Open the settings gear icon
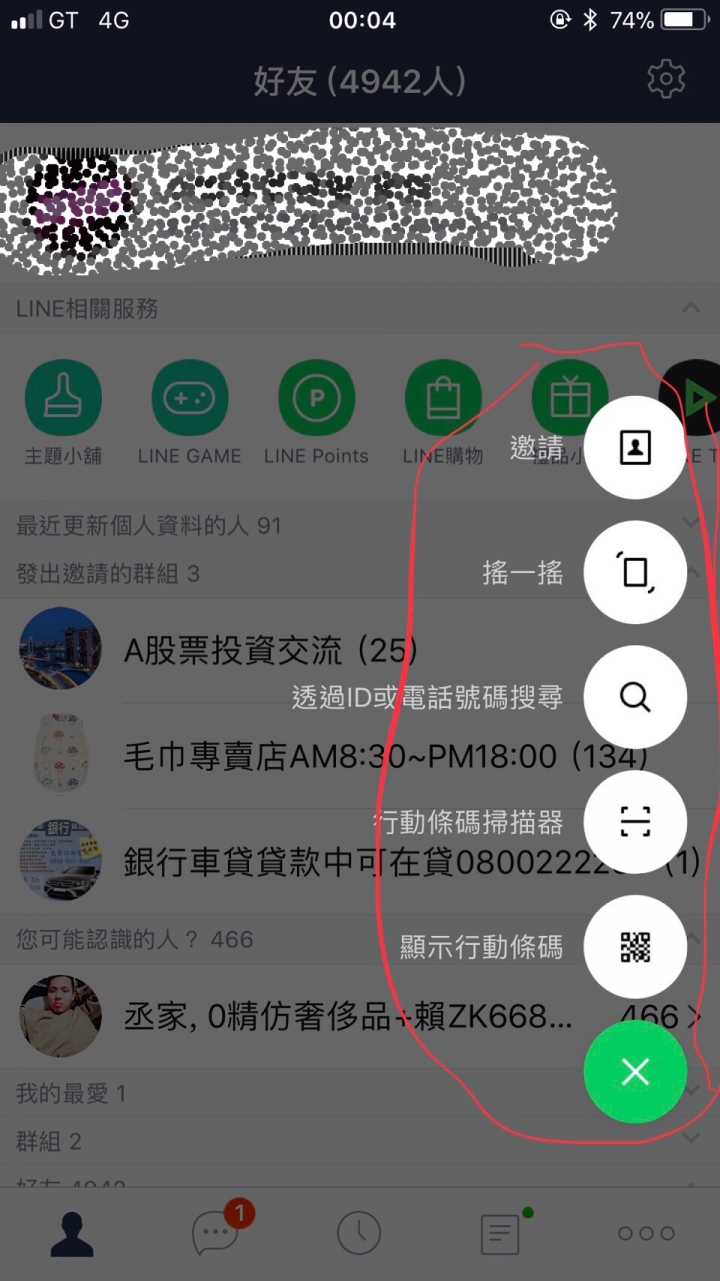Image resolution: width=720 pixels, height=1281 pixels. point(666,79)
